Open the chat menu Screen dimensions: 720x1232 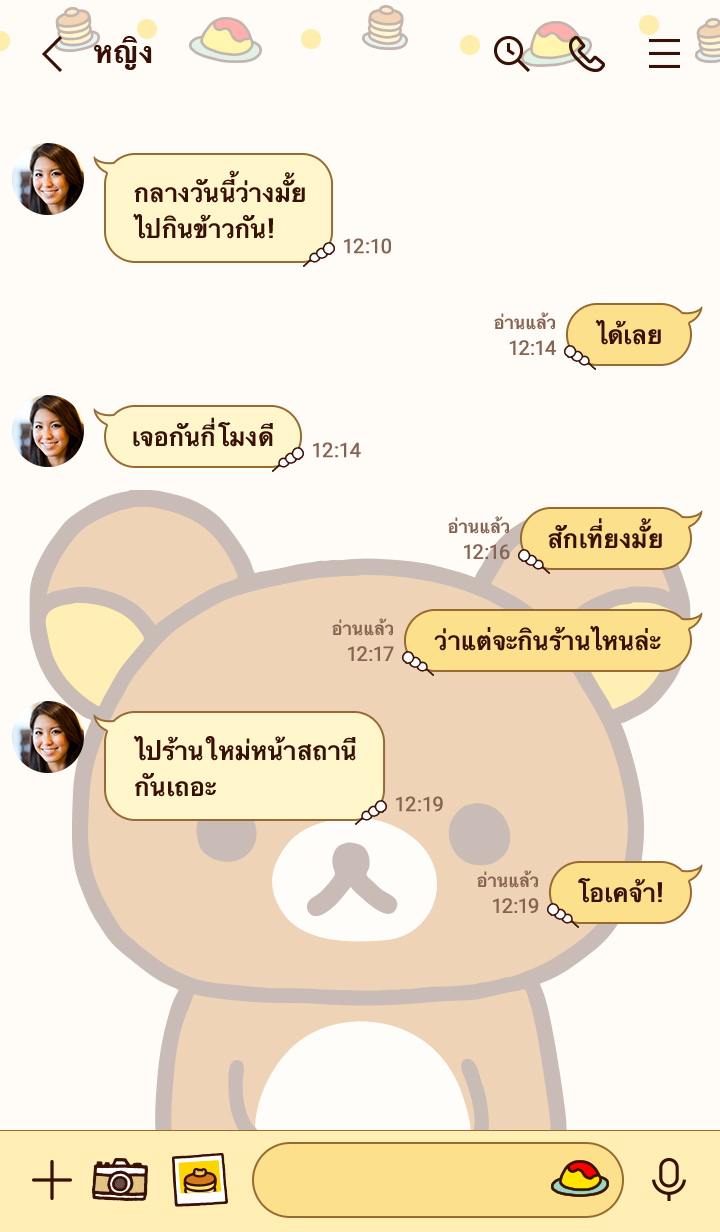coord(664,54)
